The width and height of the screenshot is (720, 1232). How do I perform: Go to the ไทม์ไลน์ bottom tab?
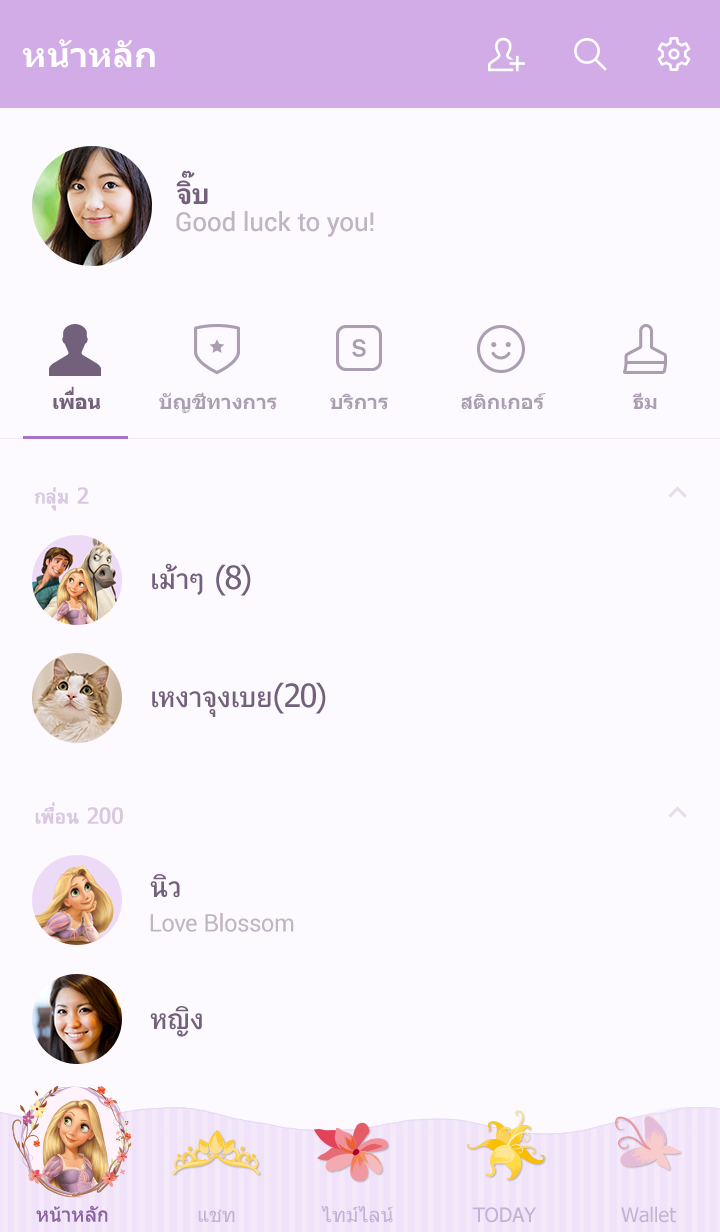click(357, 1170)
